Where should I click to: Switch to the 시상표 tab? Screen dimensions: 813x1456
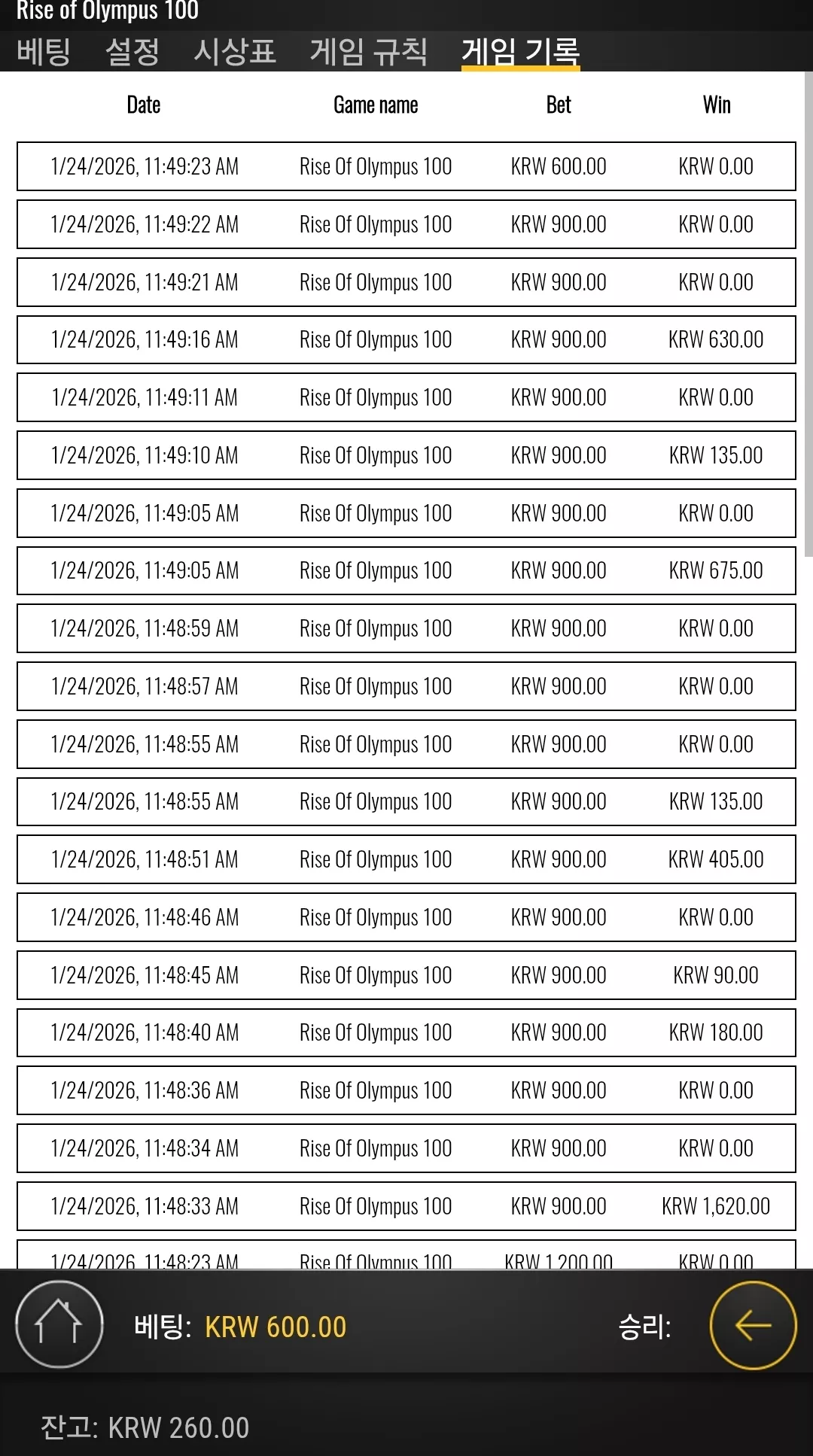click(235, 52)
